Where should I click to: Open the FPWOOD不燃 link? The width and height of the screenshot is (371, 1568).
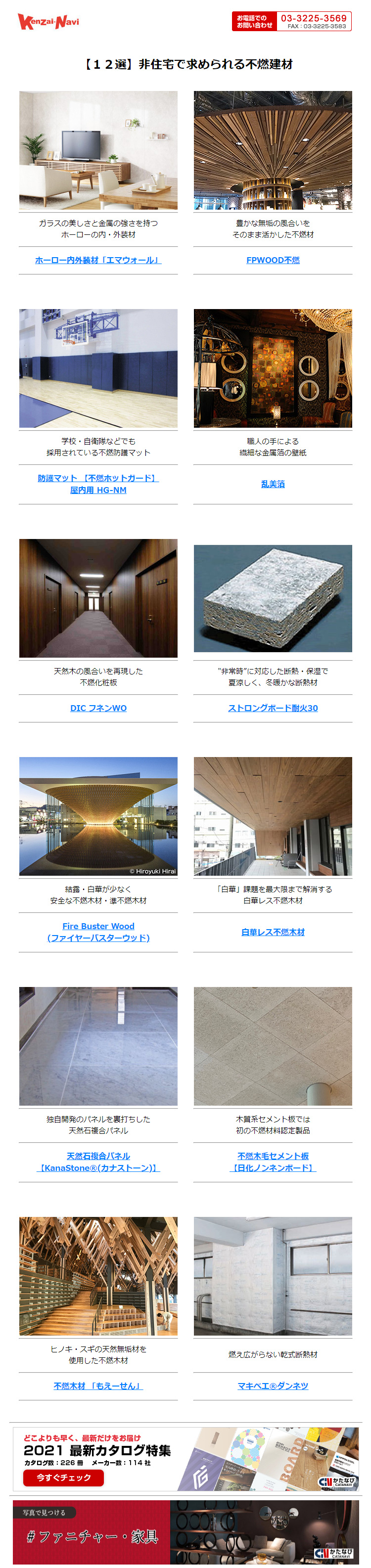(272, 260)
